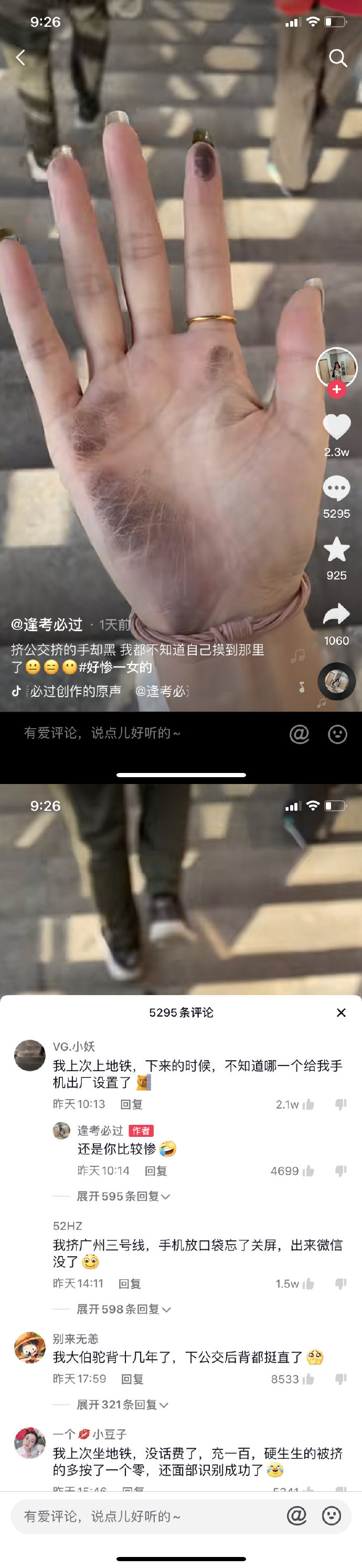This screenshot has height=1568, width=362.
Task: Open the 必过创作的原声 sound page
Action: pos(75,691)
